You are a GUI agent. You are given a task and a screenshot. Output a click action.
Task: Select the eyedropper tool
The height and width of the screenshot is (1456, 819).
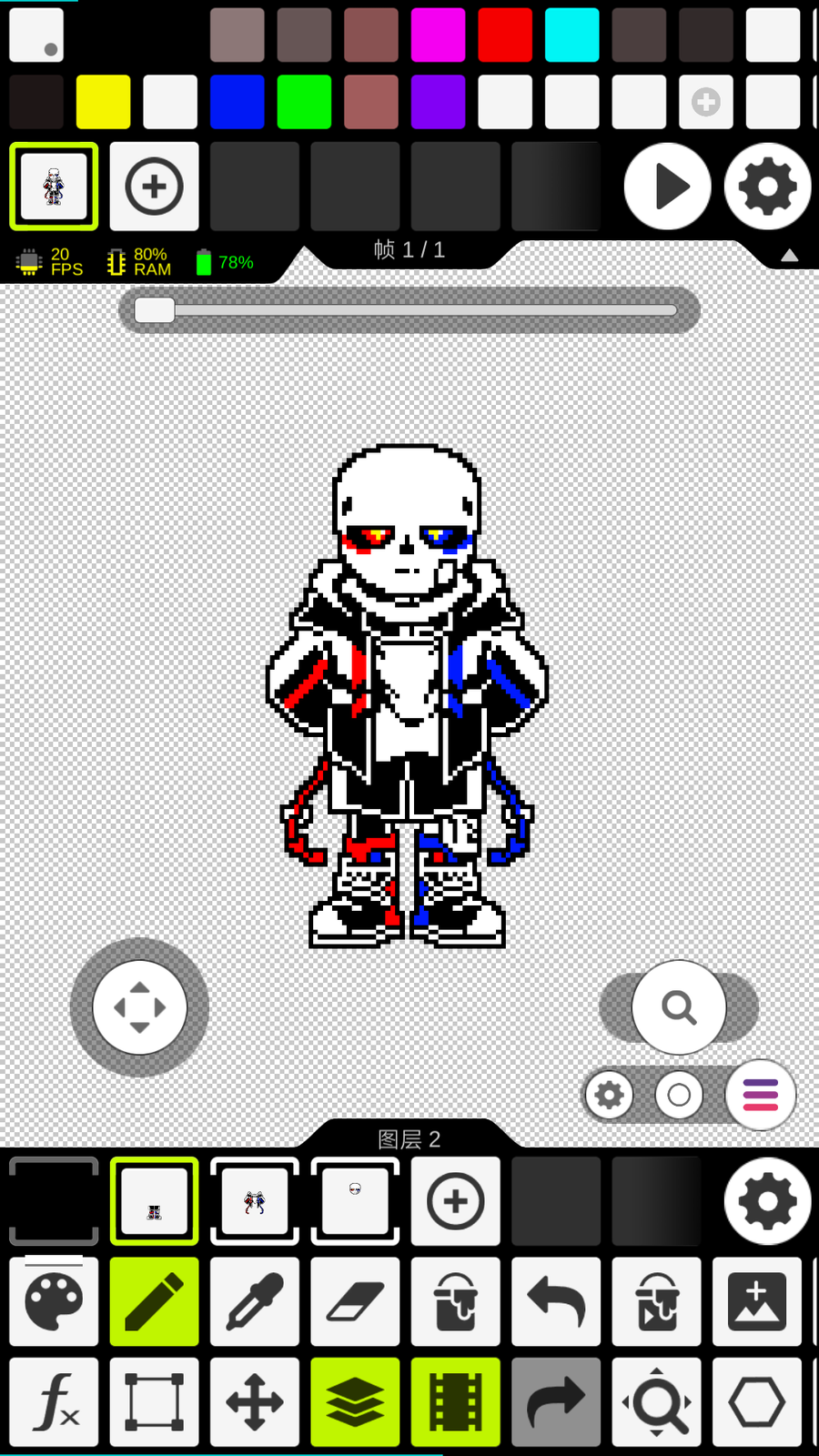click(x=255, y=1301)
